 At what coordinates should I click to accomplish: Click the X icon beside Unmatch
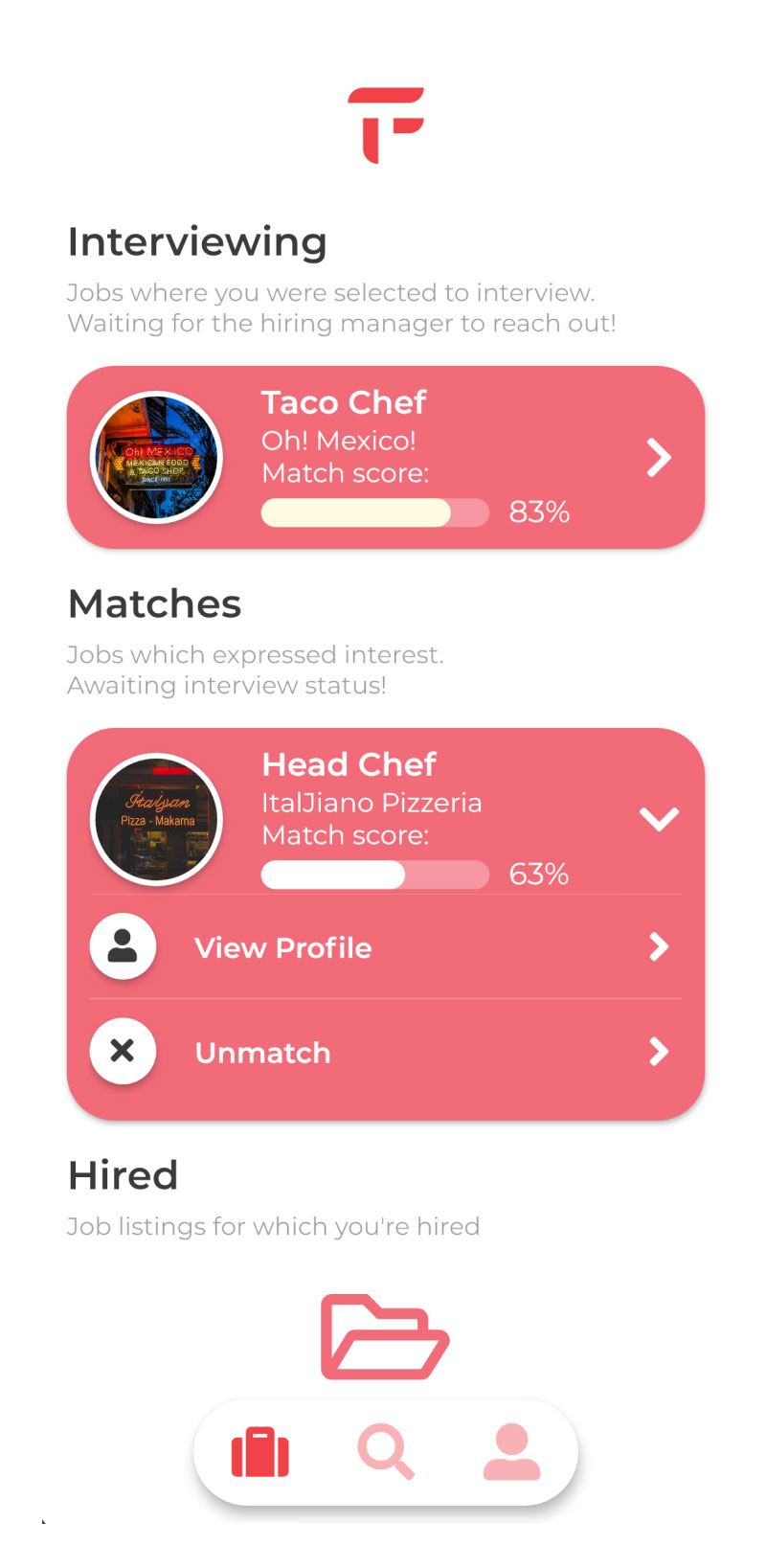[x=123, y=1051]
